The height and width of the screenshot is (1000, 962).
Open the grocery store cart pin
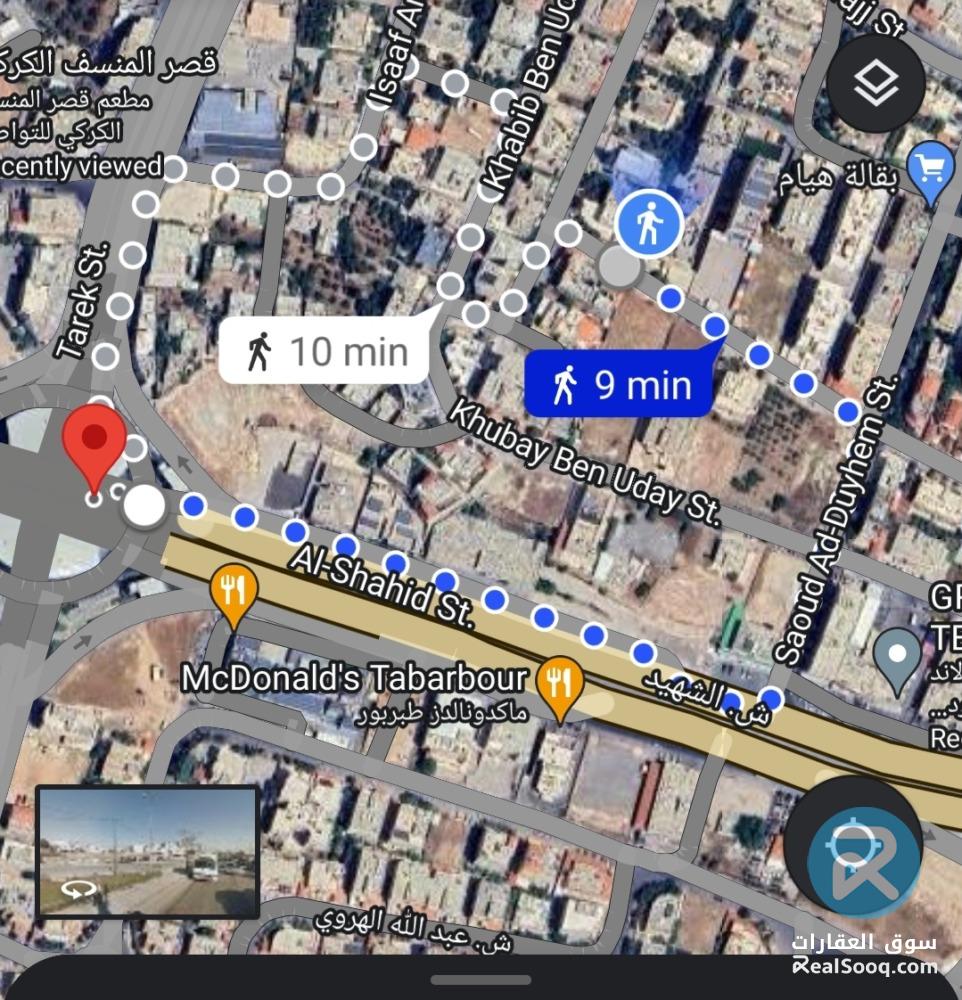[931, 169]
